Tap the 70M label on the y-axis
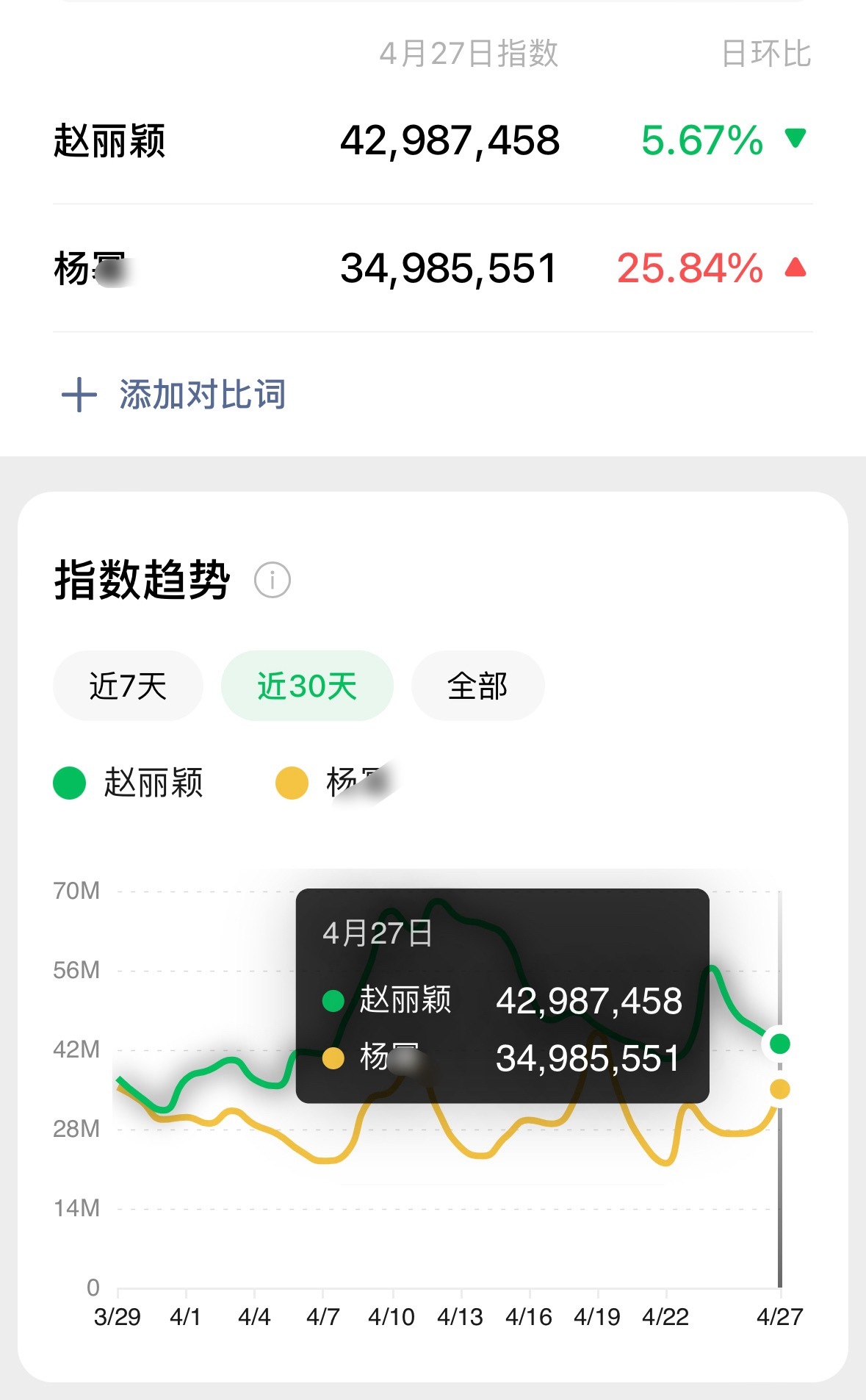Image resolution: width=866 pixels, height=1400 pixels. [76, 891]
